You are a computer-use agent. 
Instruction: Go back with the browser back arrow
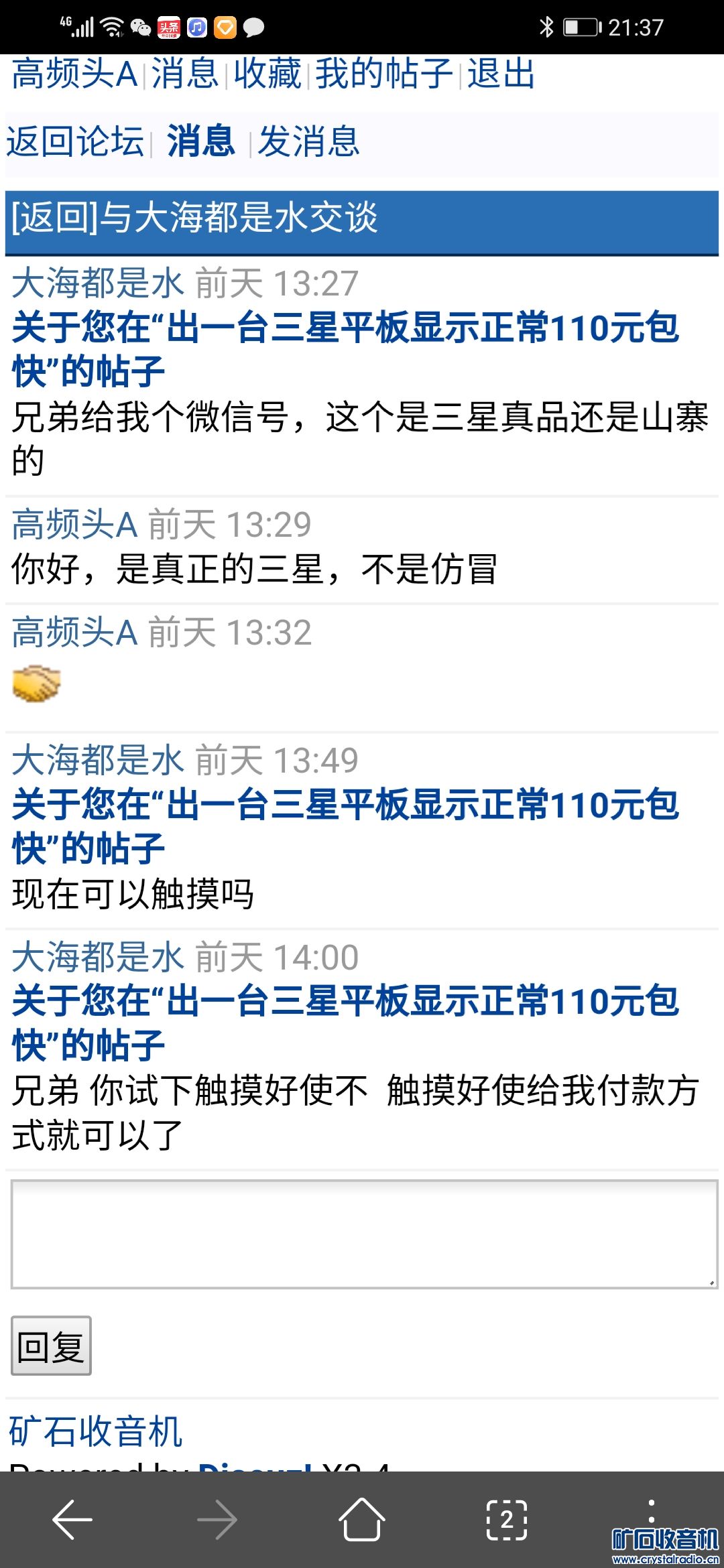72,1520
